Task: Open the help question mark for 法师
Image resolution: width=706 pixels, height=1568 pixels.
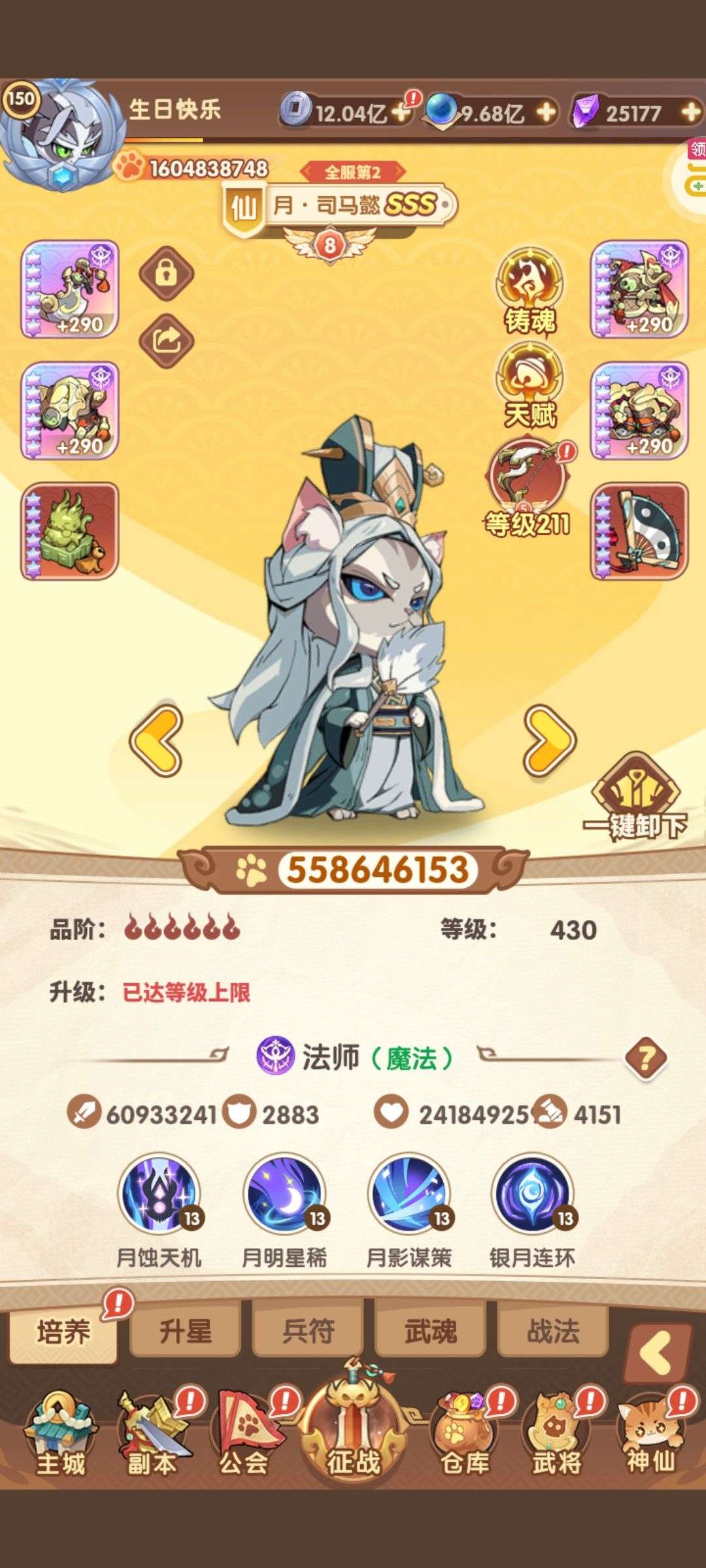Action: [646, 1058]
